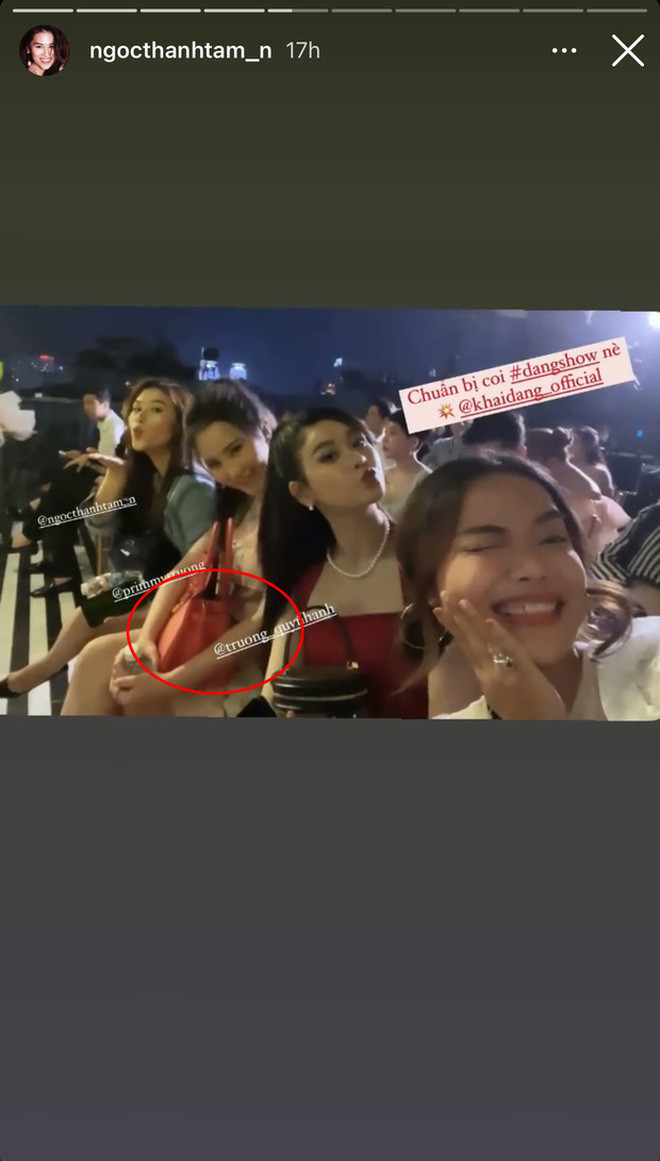Open ngocthanhtam_n's profile picture
The image size is (660, 1161).
point(45,51)
